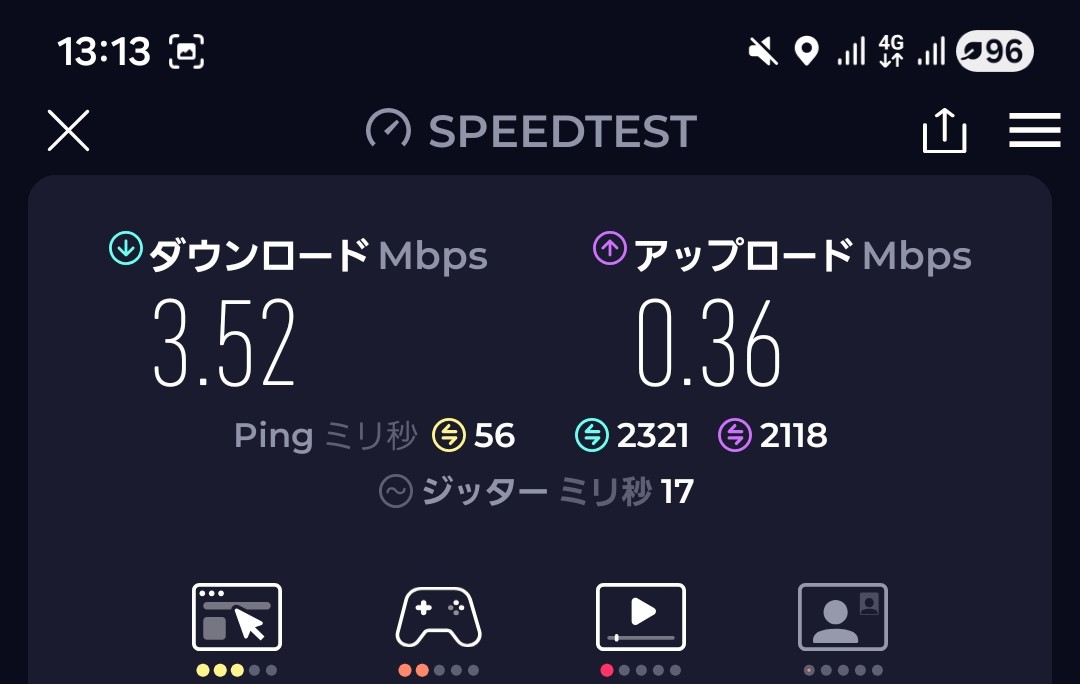Viewport: 1080px width, 684px height.
Task: Share the speed test result
Action: point(944,131)
